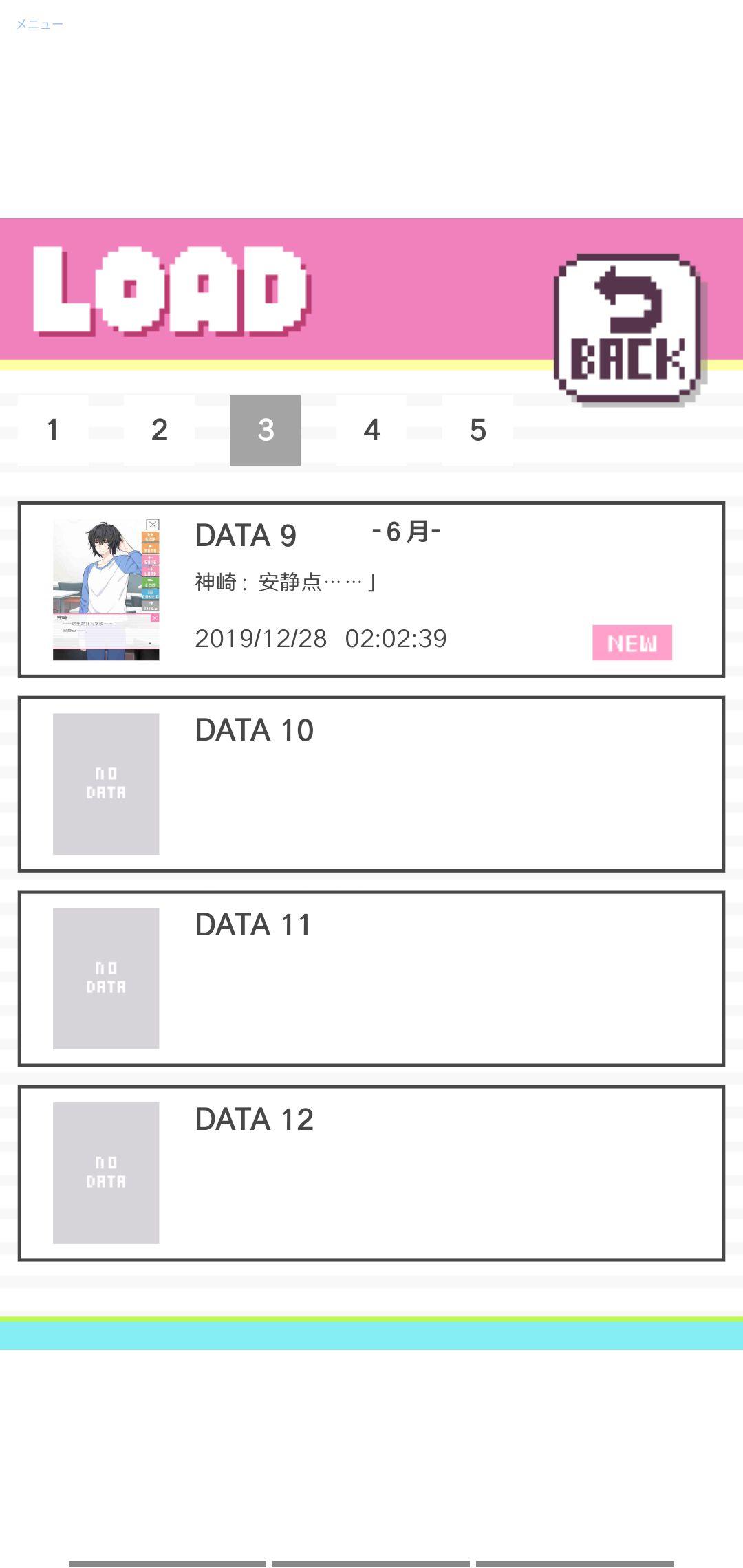Open the メニュー link

39,25
